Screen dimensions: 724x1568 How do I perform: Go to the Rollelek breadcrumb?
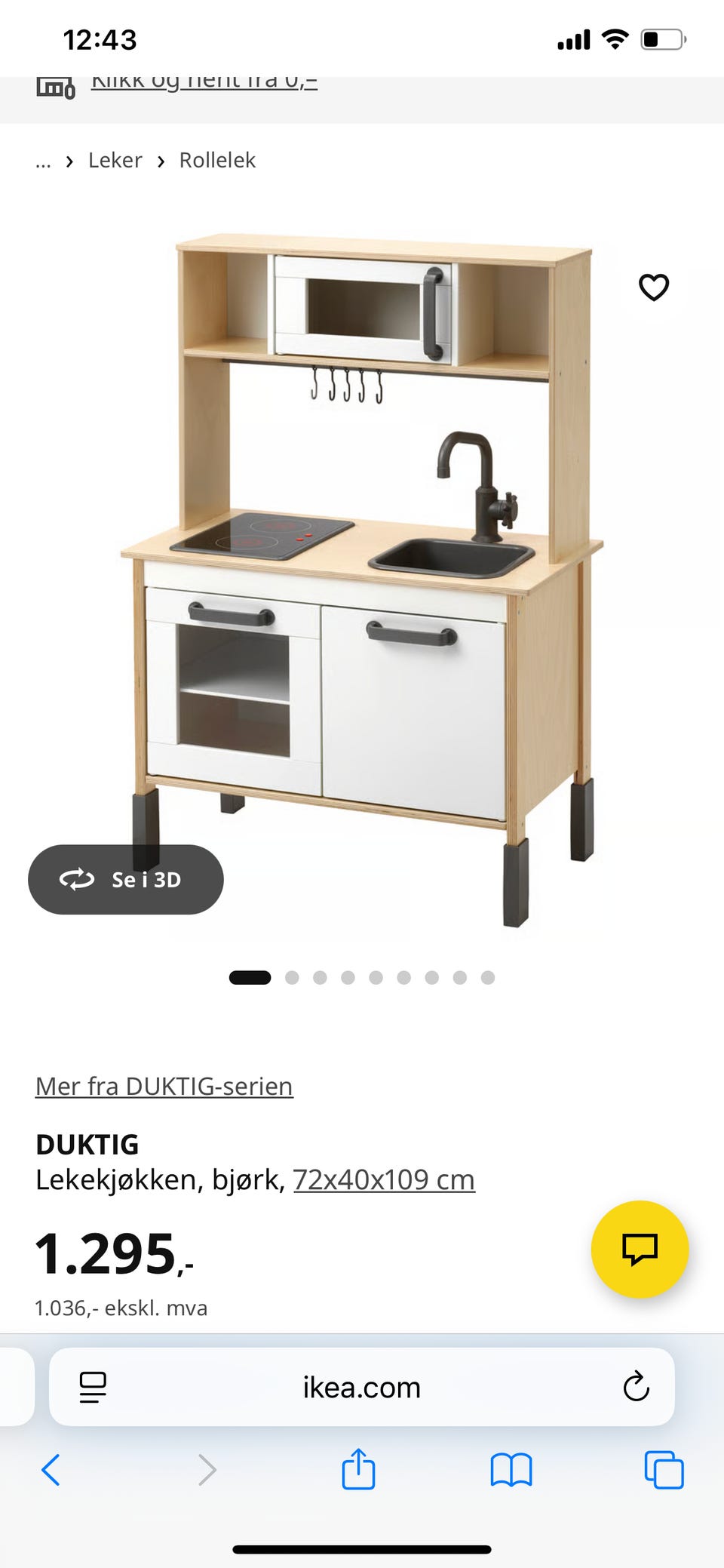coord(217,160)
